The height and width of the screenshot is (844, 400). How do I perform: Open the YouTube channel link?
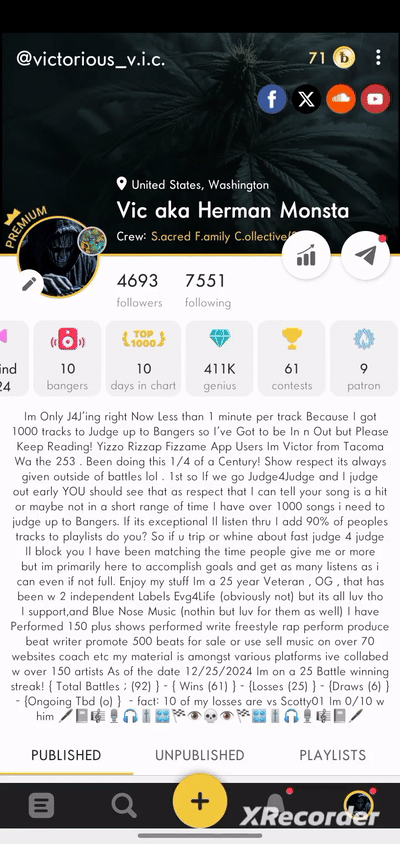pos(375,99)
